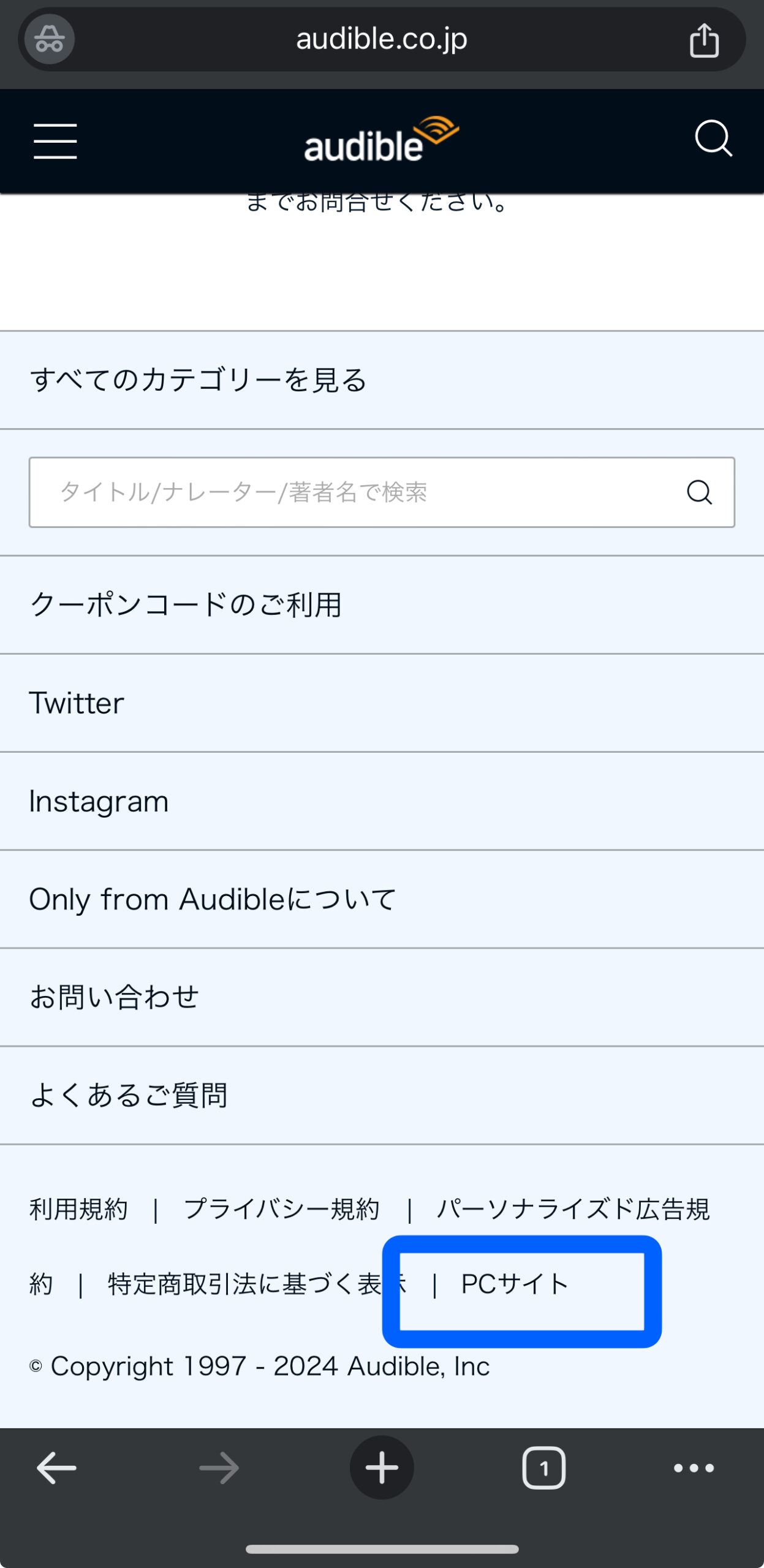The width and height of the screenshot is (764, 1568).
Task: Open the tab switcher
Action: click(x=543, y=1468)
